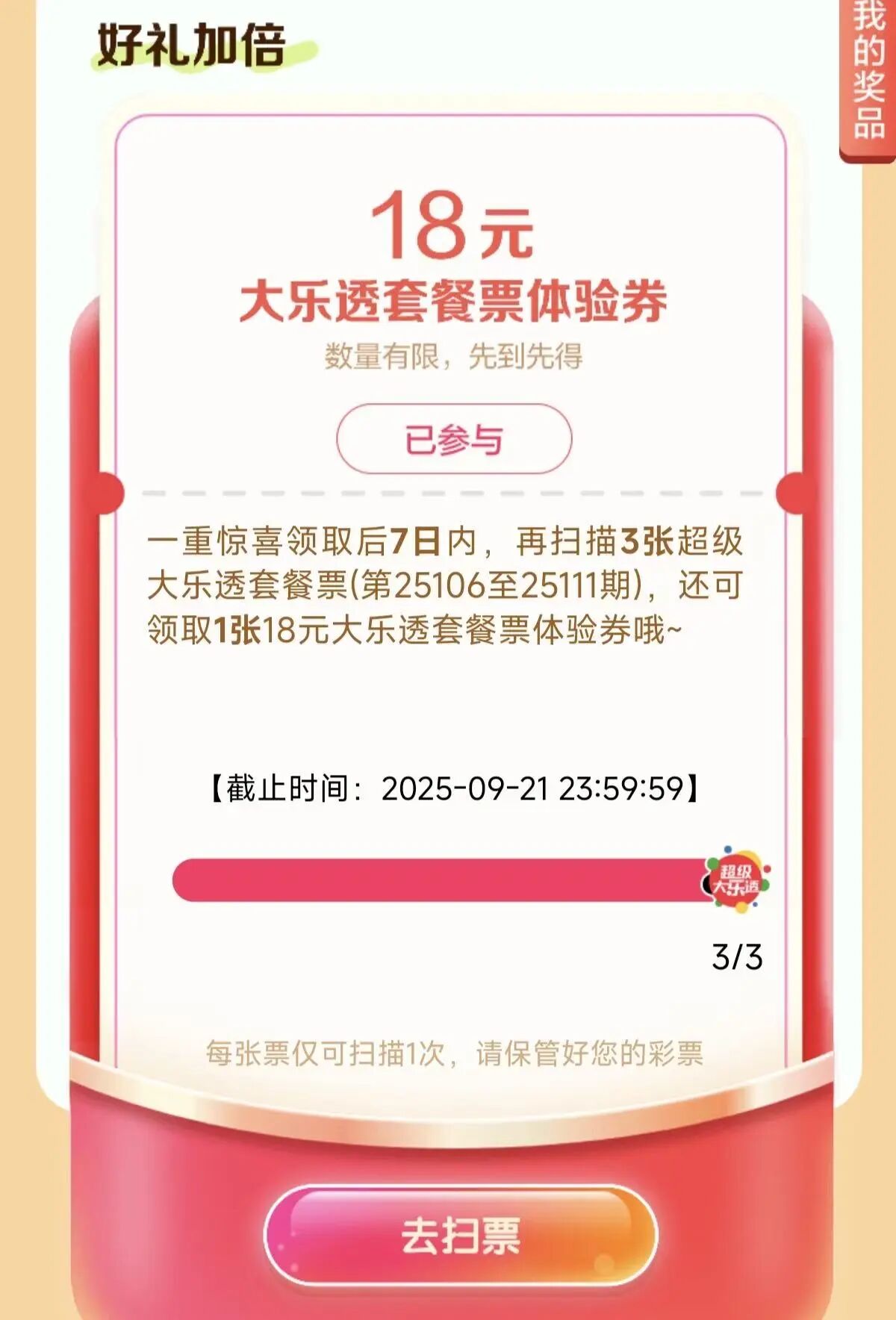
Task: Tap the 去扫票 button
Action: (461, 1235)
